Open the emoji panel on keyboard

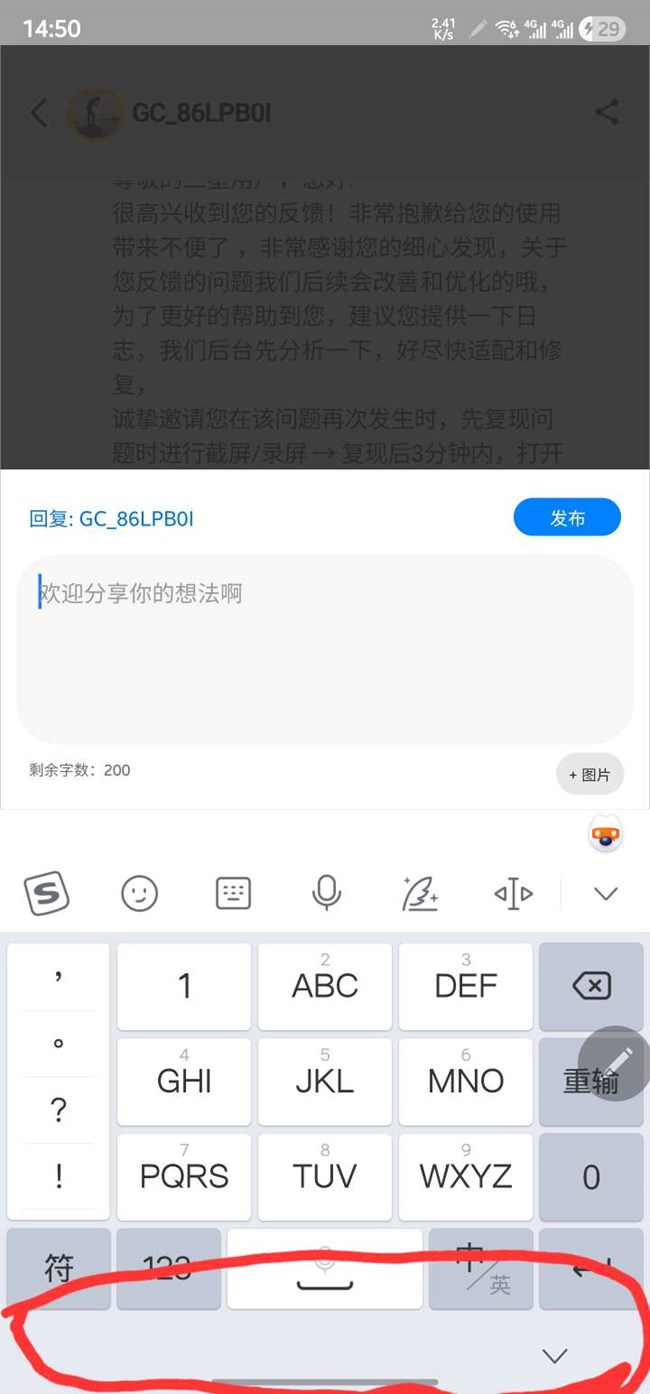139,893
